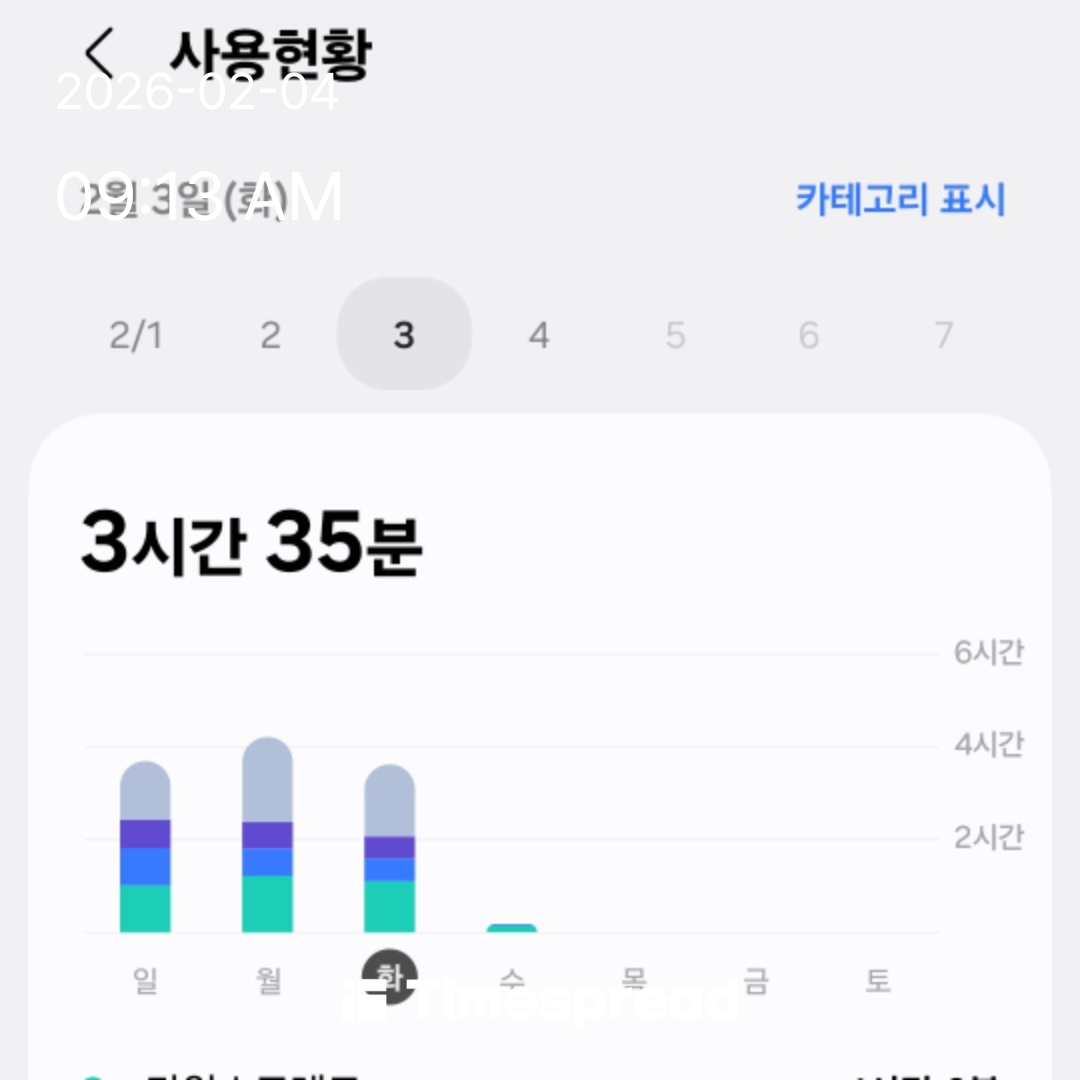Tap the 일 usage bar in the chart

click(145, 848)
